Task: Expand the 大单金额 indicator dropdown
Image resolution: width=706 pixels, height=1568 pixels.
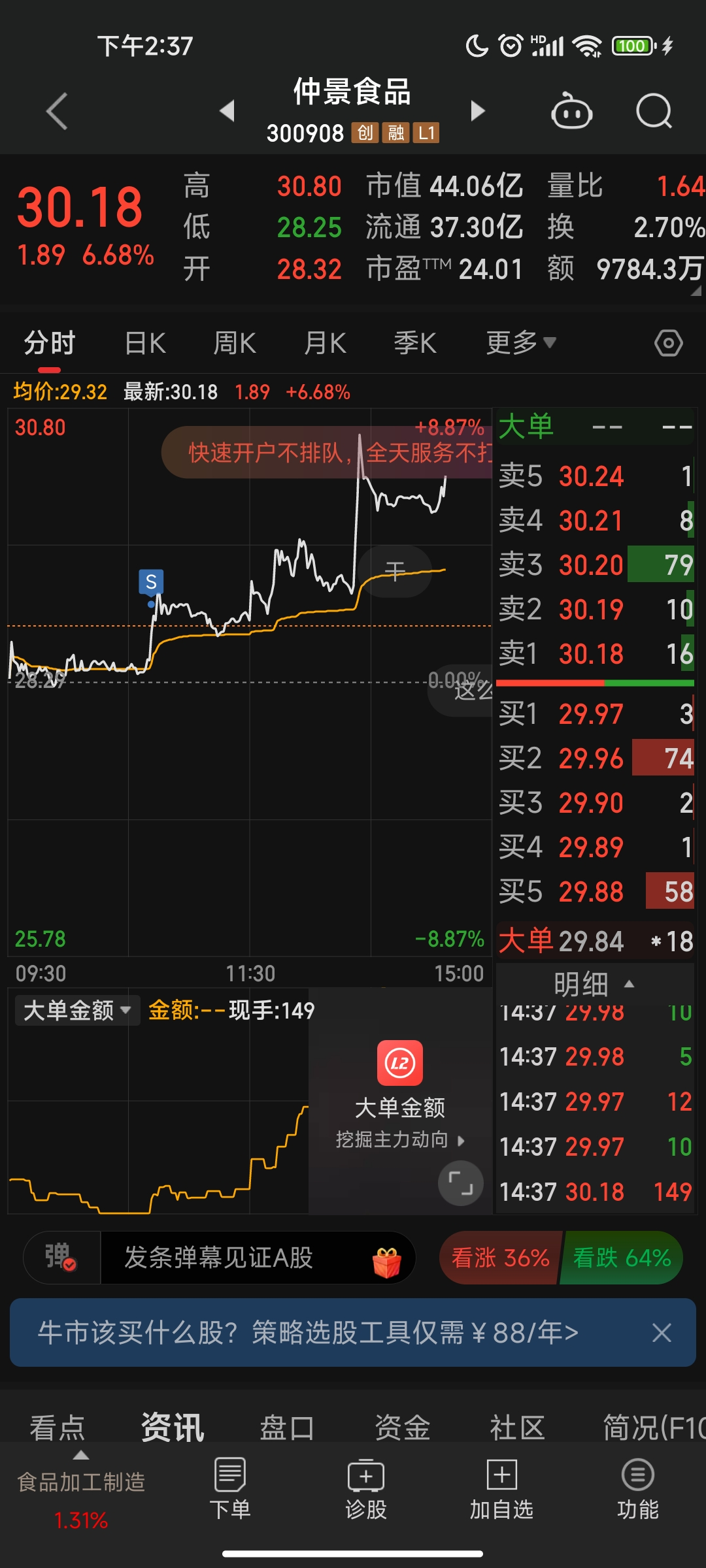Action: pos(77,1011)
